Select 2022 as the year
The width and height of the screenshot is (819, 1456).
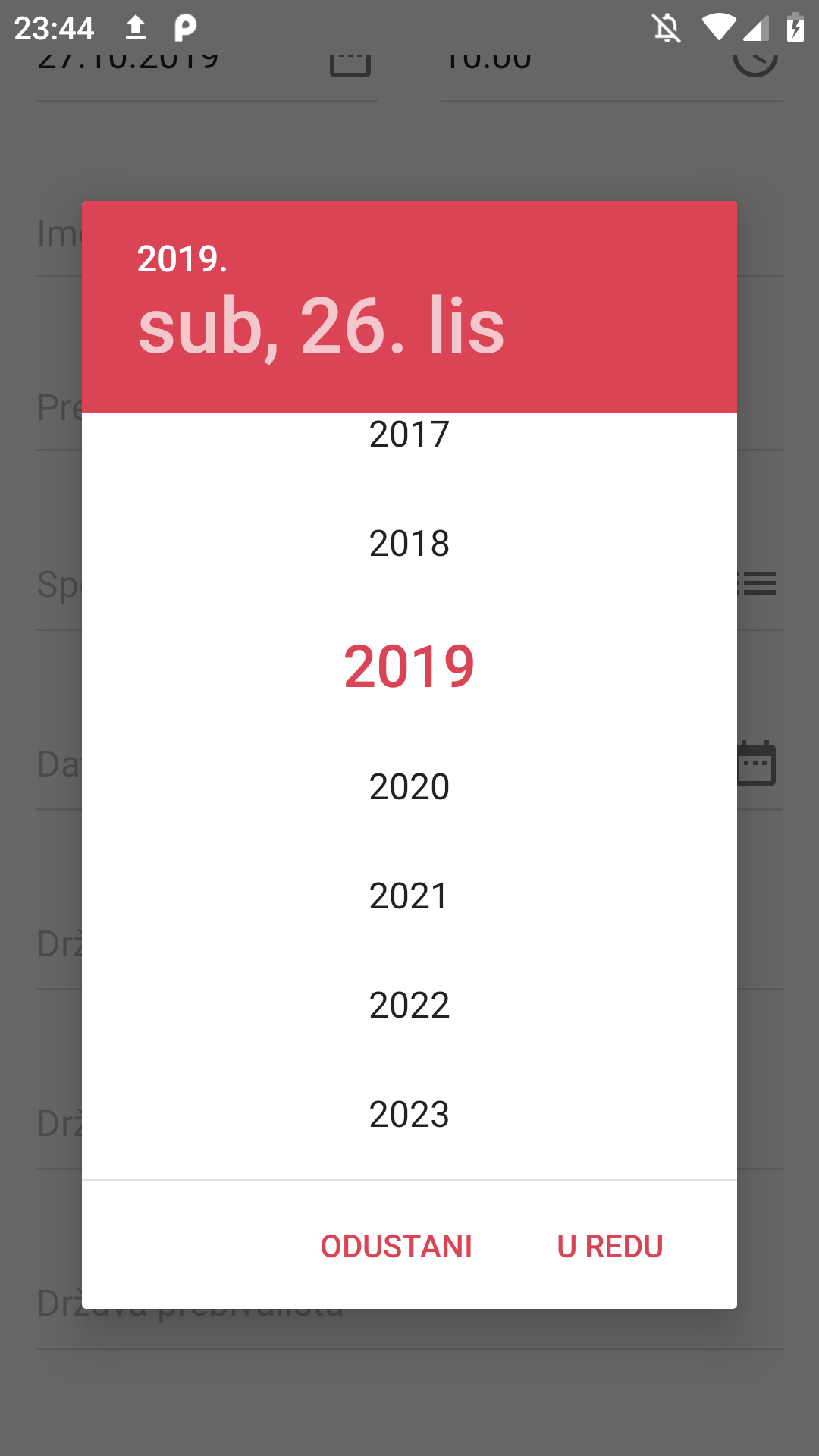tap(409, 1005)
